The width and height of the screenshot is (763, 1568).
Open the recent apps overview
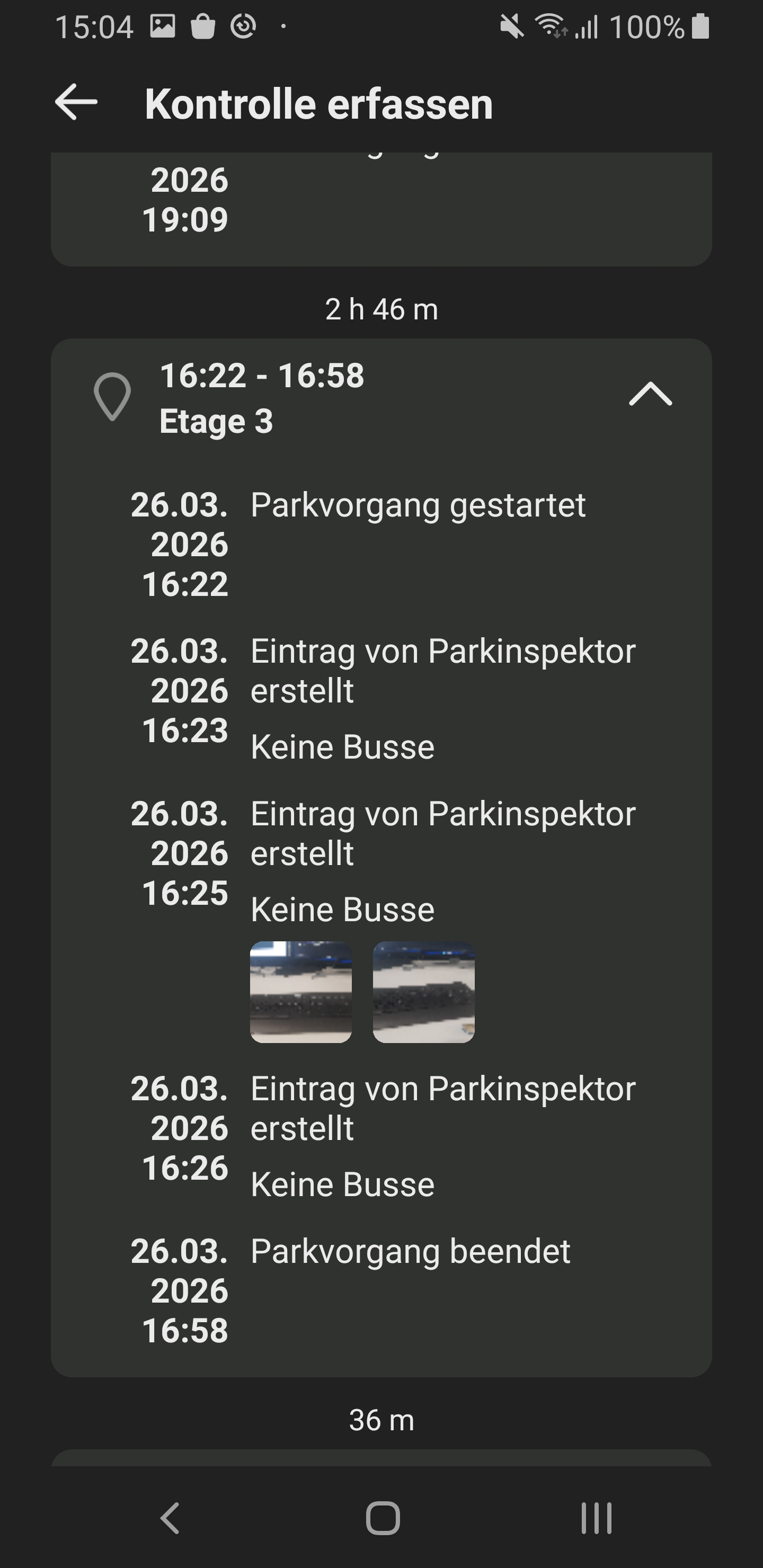596,1518
